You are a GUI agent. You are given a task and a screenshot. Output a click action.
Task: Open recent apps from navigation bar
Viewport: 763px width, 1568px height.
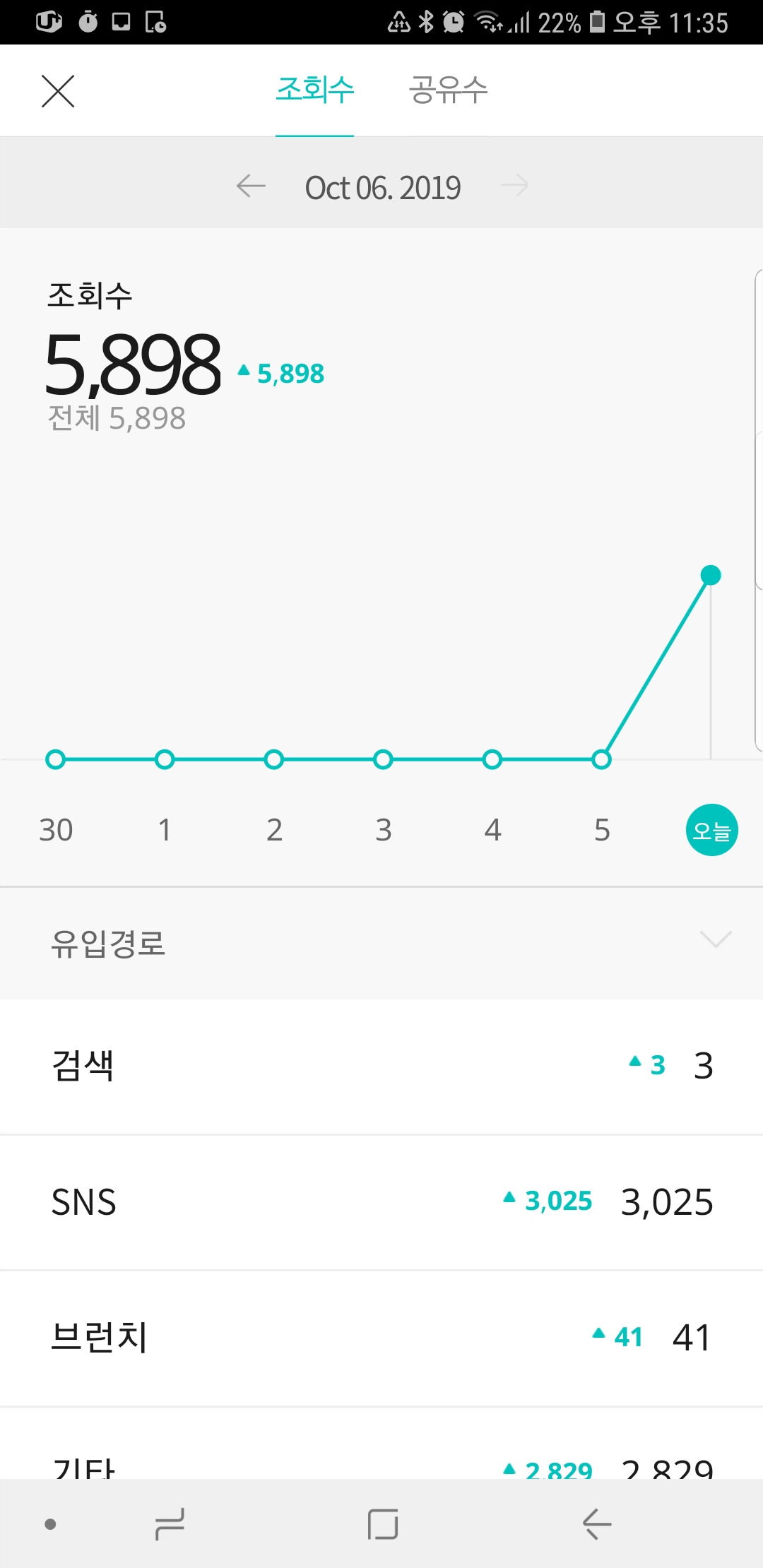point(170,1524)
